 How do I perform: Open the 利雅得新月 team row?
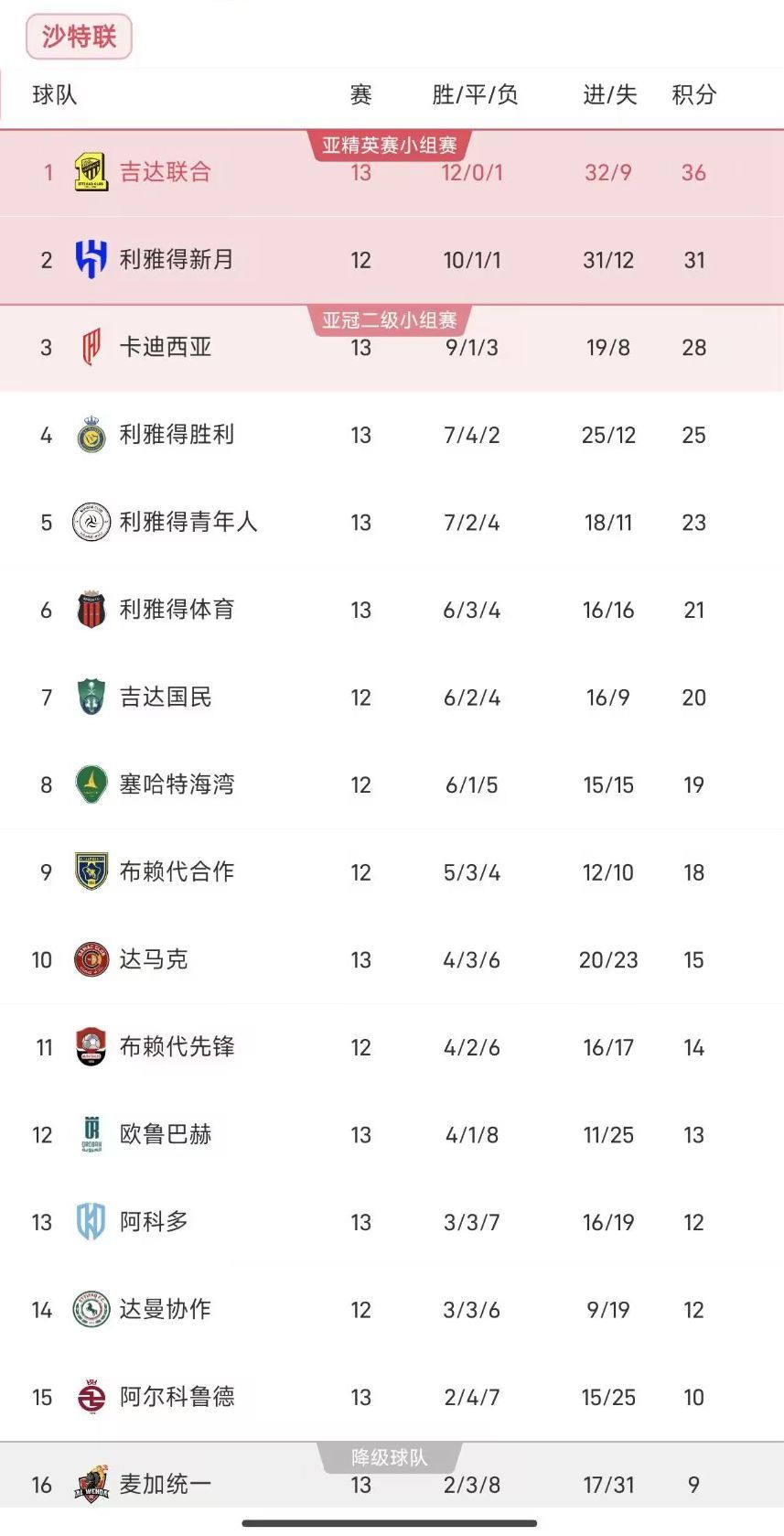pos(392,261)
